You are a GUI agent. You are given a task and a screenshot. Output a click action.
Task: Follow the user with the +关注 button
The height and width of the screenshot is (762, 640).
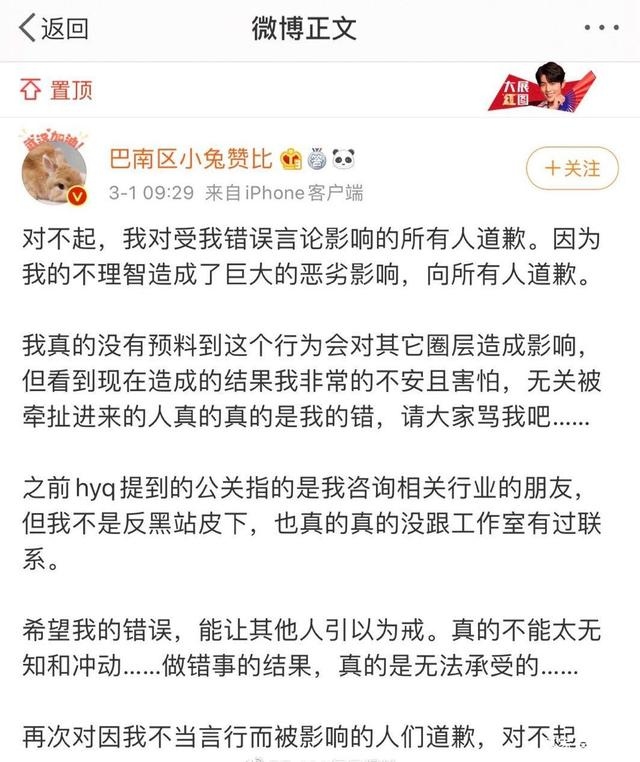(x=572, y=169)
